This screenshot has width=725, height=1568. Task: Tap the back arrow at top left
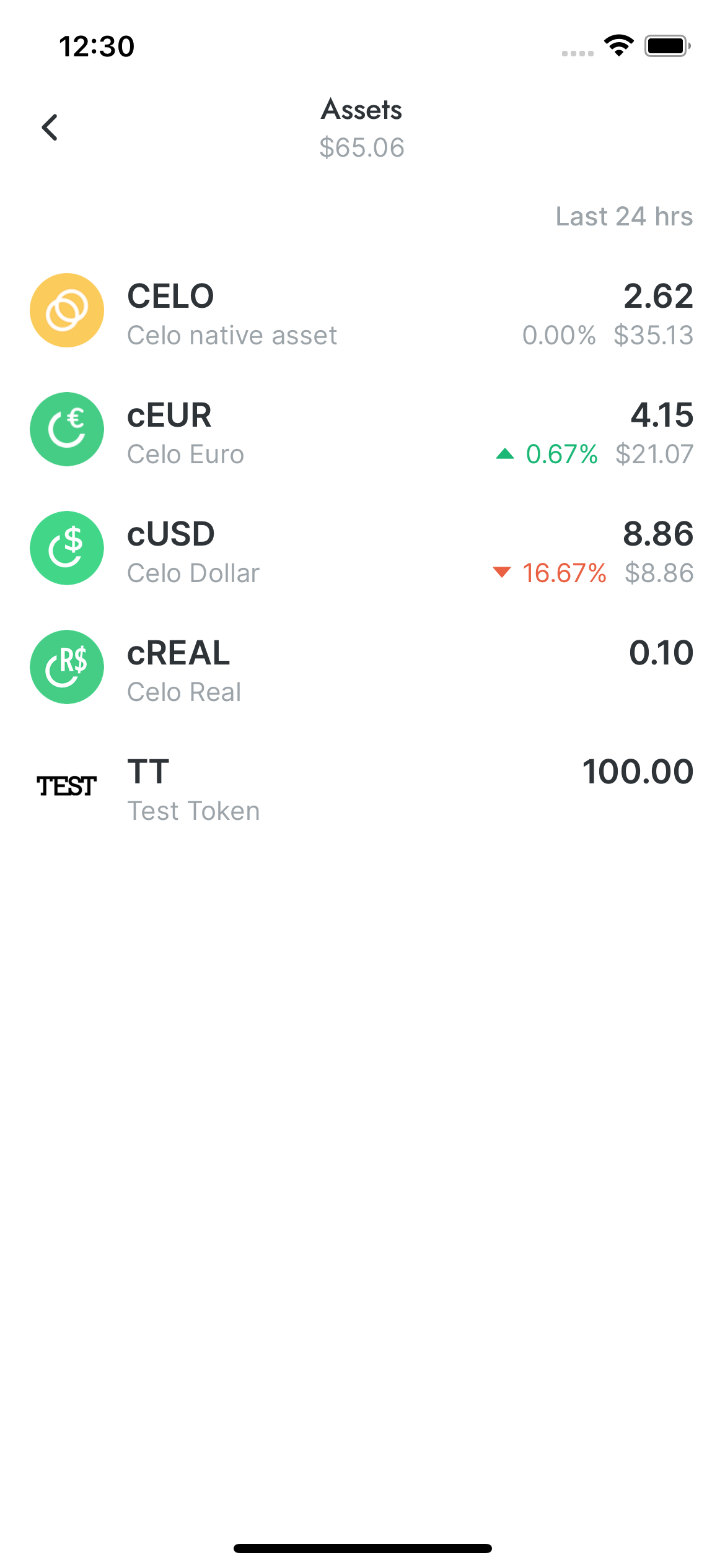pos(50,128)
